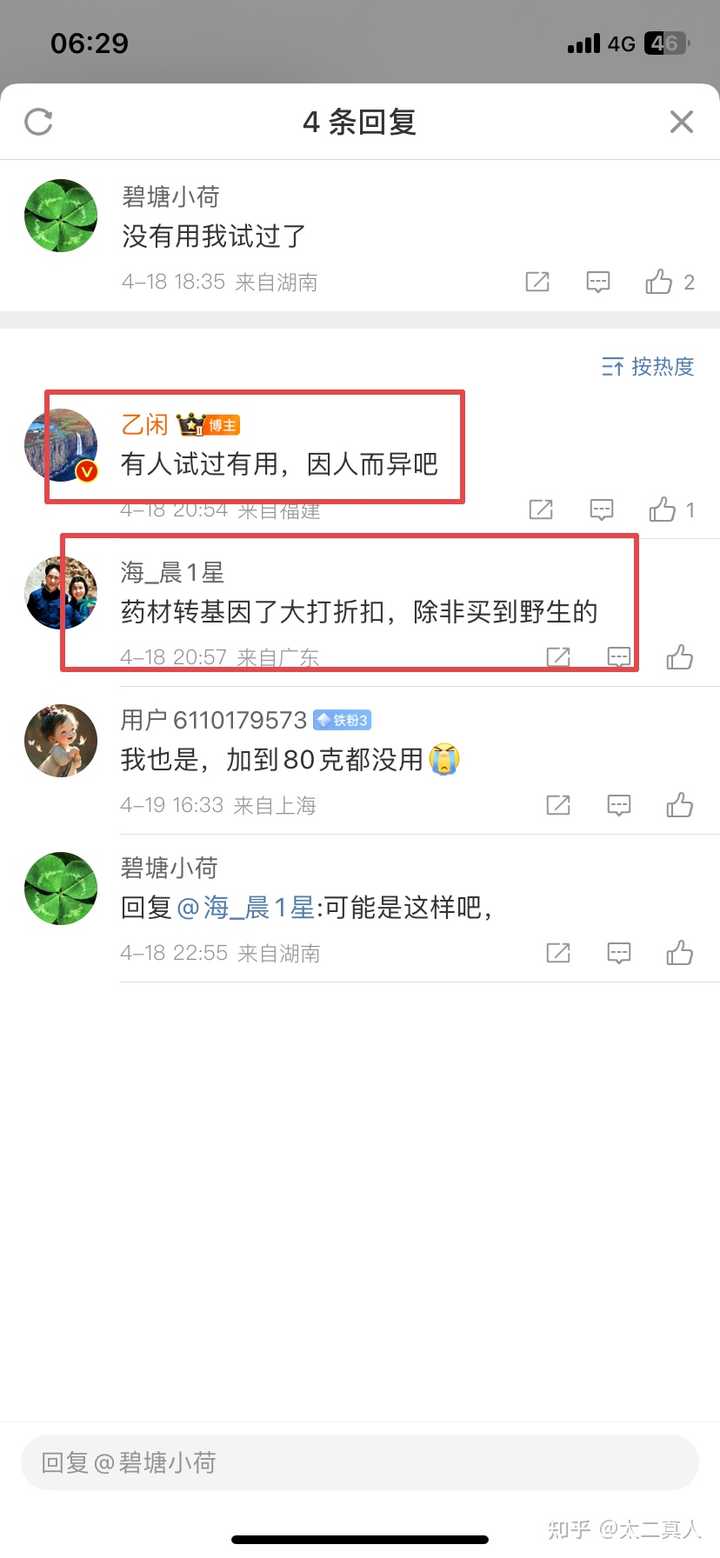The image size is (720, 1558).
Task: Like reply by 用户6110179573
Action: [680, 805]
